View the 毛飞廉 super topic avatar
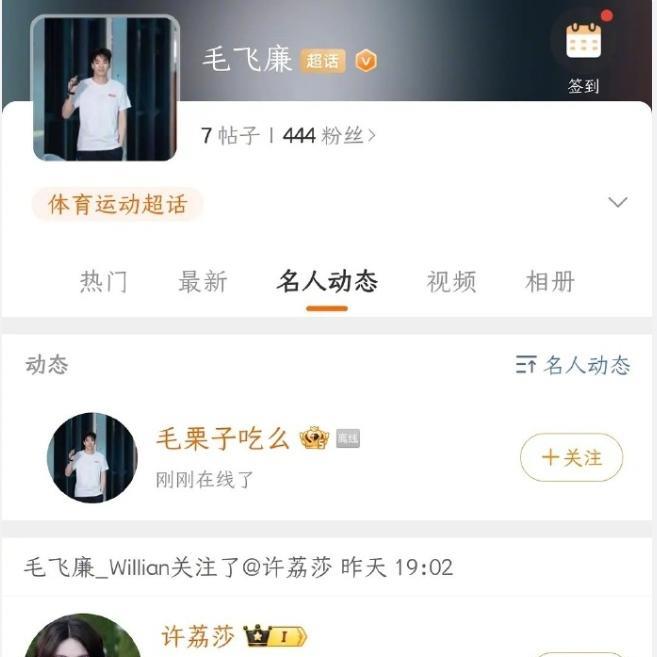657x657 pixels. 105,88
